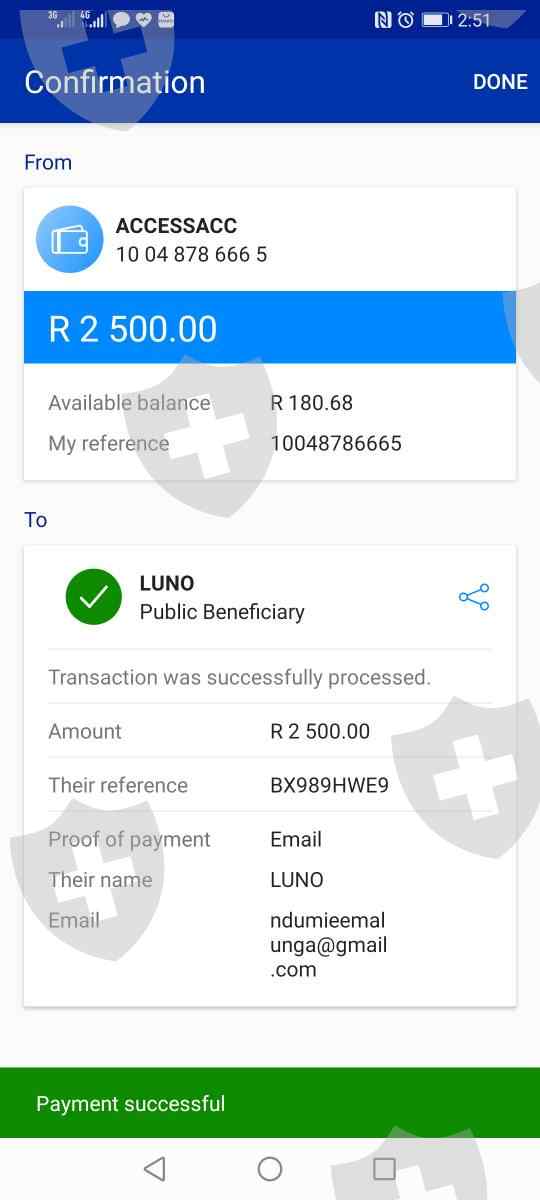Tap DONE to finish confirmation
Image resolution: width=540 pixels, height=1200 pixels.
[x=500, y=82]
